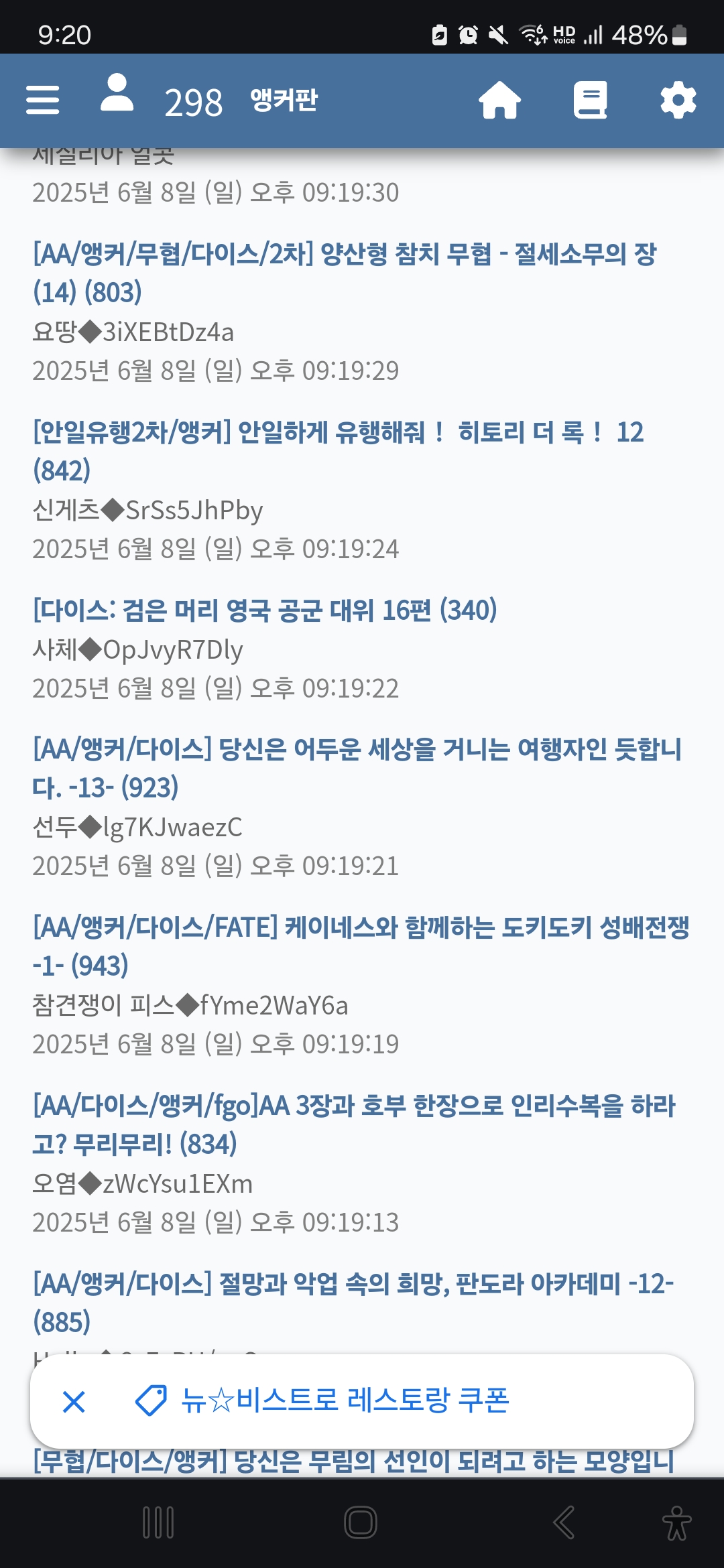The height and width of the screenshot is (1568, 724).
Task: Open recent apps from navigation bar
Action: point(159,1522)
